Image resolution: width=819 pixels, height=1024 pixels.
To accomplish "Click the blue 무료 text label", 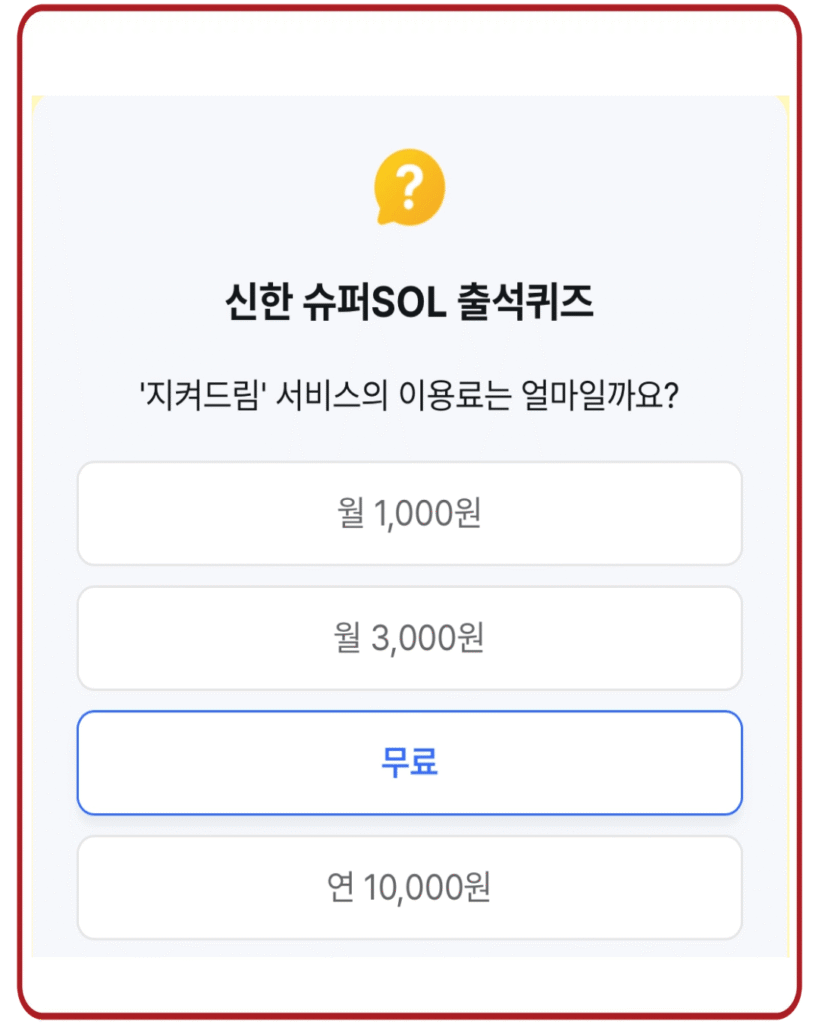I will pos(409,763).
